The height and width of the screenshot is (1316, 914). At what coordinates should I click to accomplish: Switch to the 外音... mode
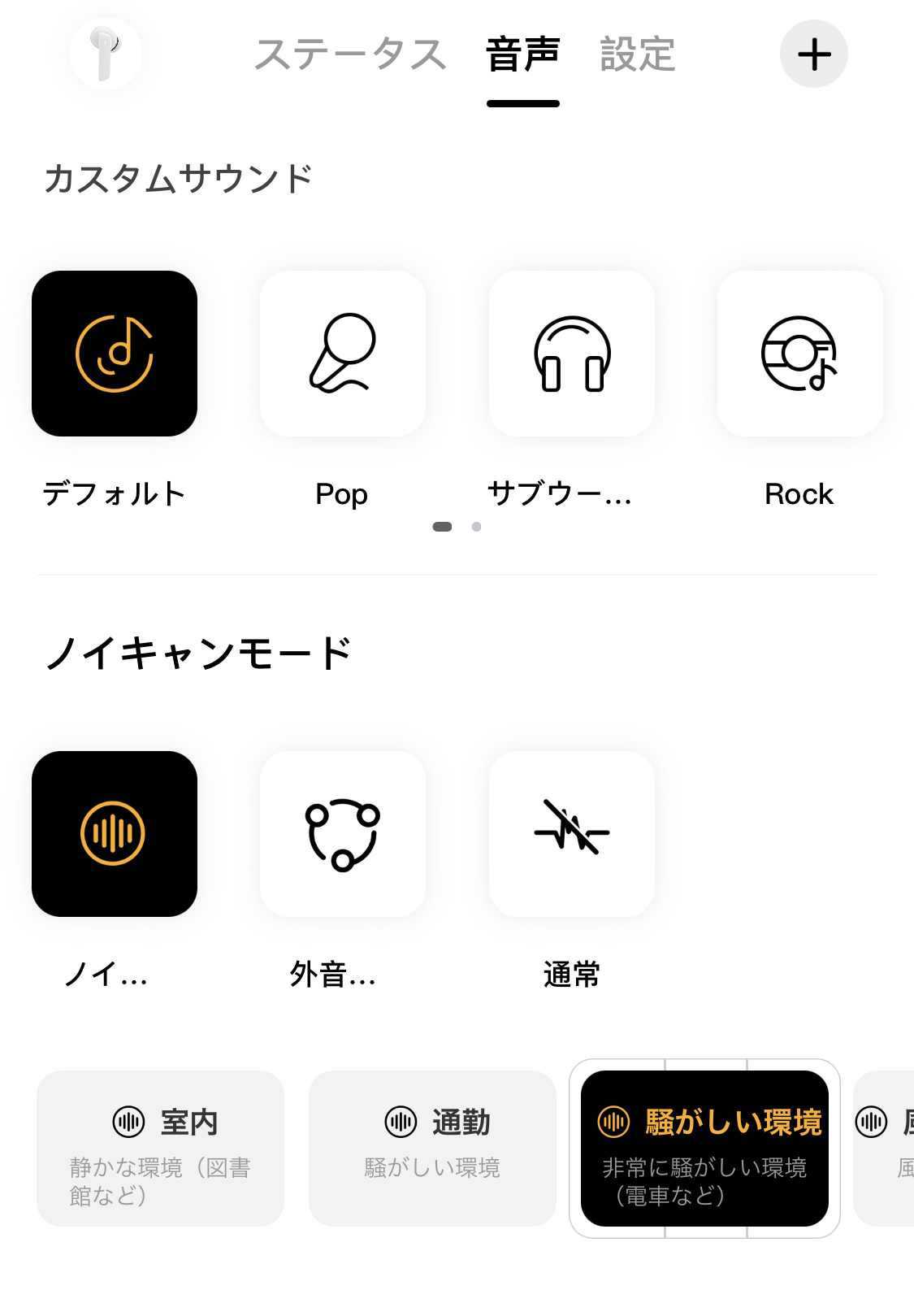pos(342,834)
